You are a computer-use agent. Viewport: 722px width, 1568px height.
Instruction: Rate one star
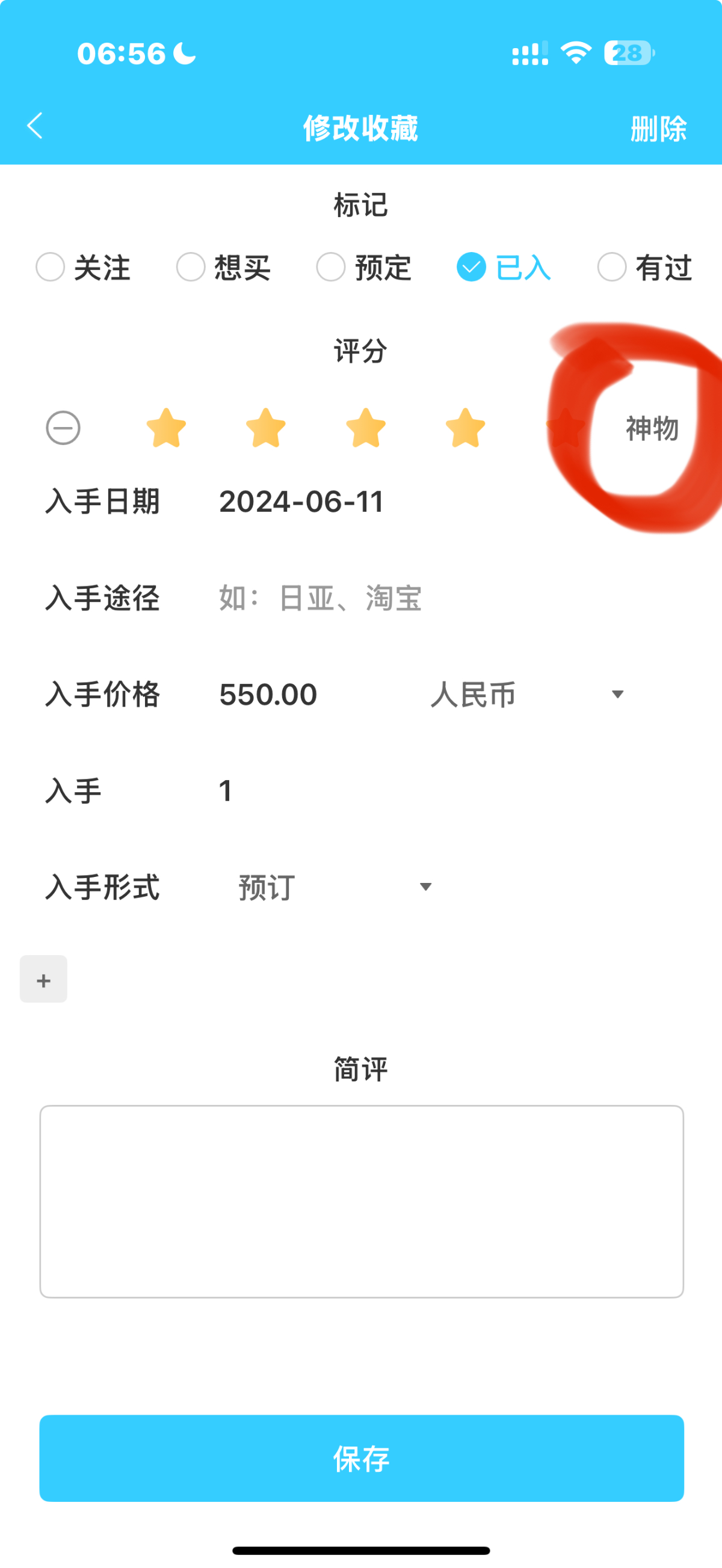click(x=166, y=428)
